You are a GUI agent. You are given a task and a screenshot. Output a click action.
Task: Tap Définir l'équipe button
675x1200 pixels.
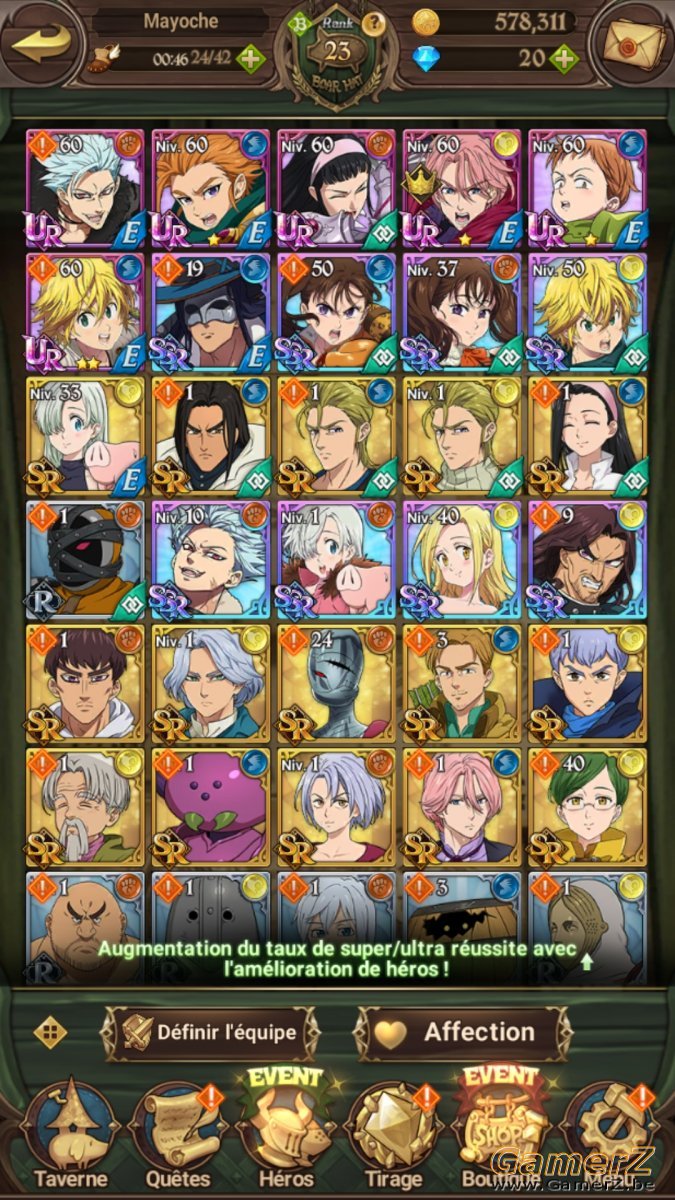click(x=211, y=1032)
